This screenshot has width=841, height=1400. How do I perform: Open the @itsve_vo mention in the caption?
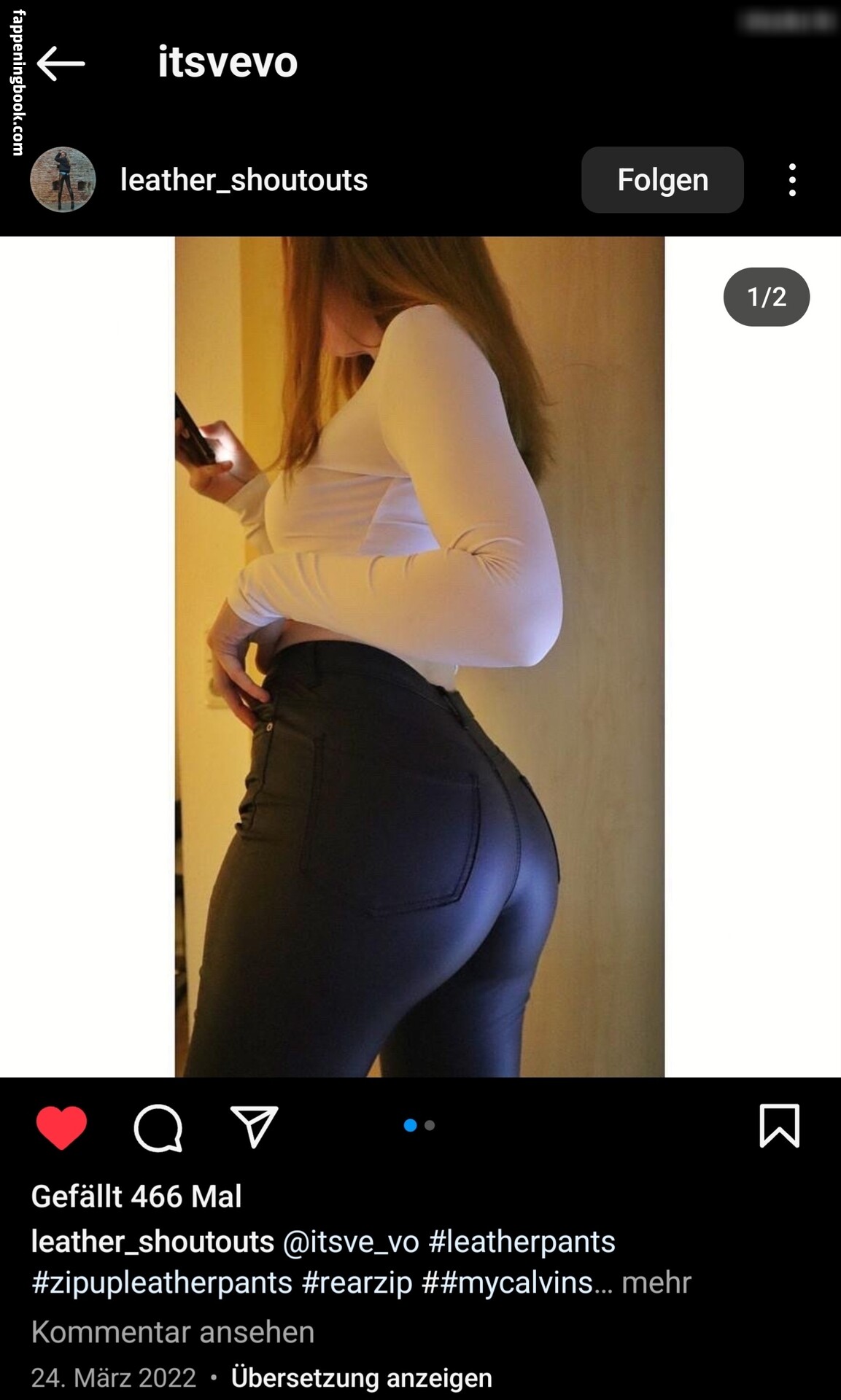pyautogui.click(x=351, y=1242)
